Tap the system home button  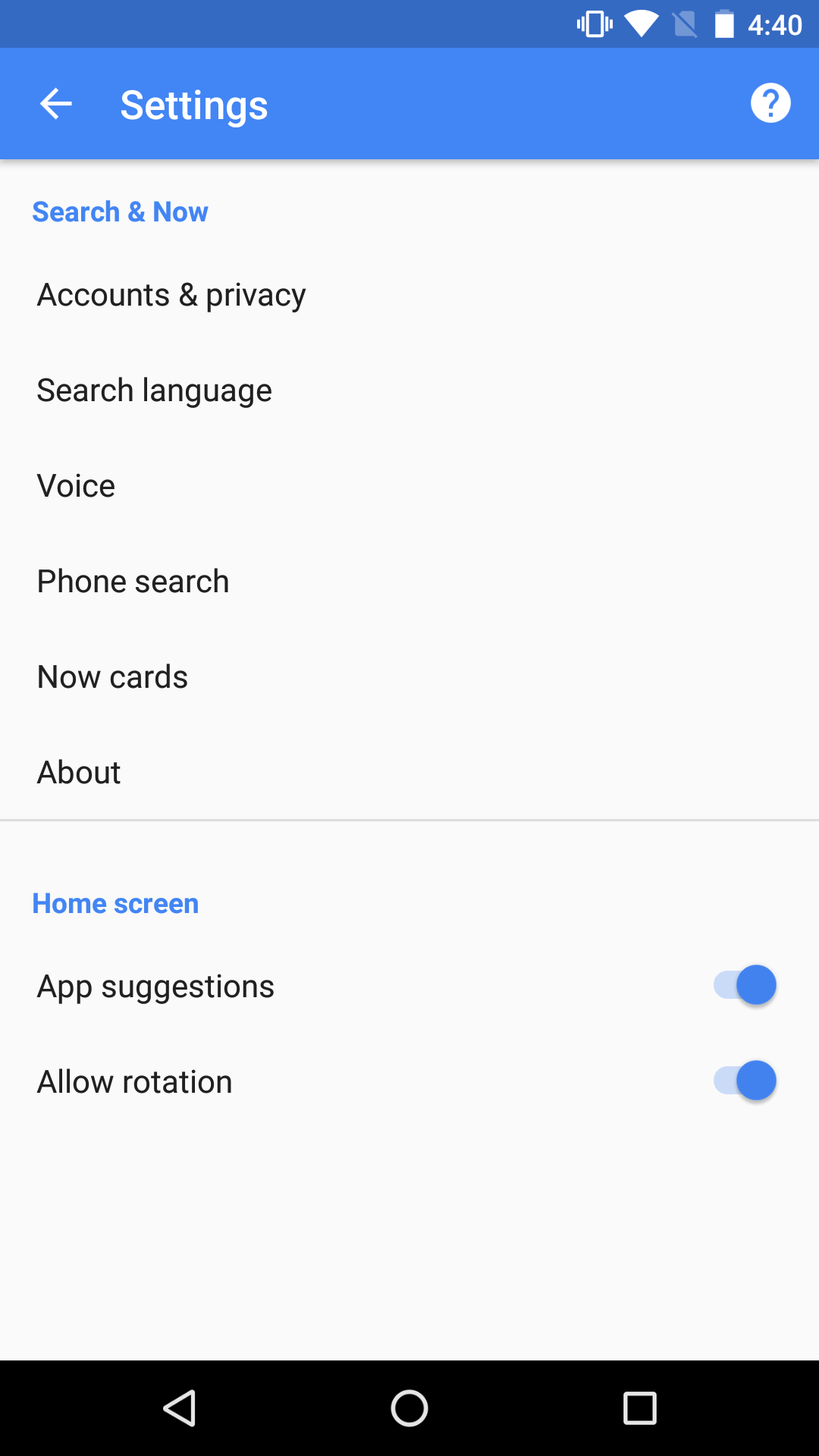[x=409, y=1408]
